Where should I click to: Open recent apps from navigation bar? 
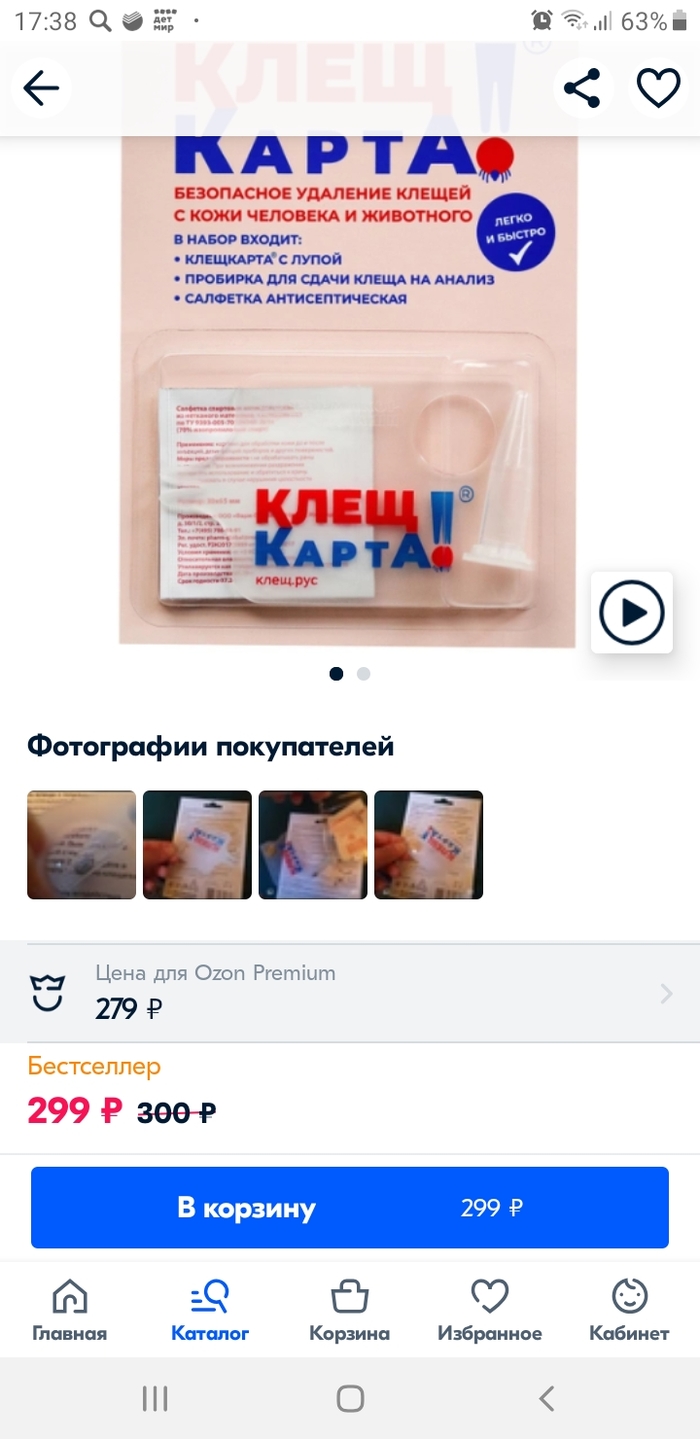[x=155, y=1398]
